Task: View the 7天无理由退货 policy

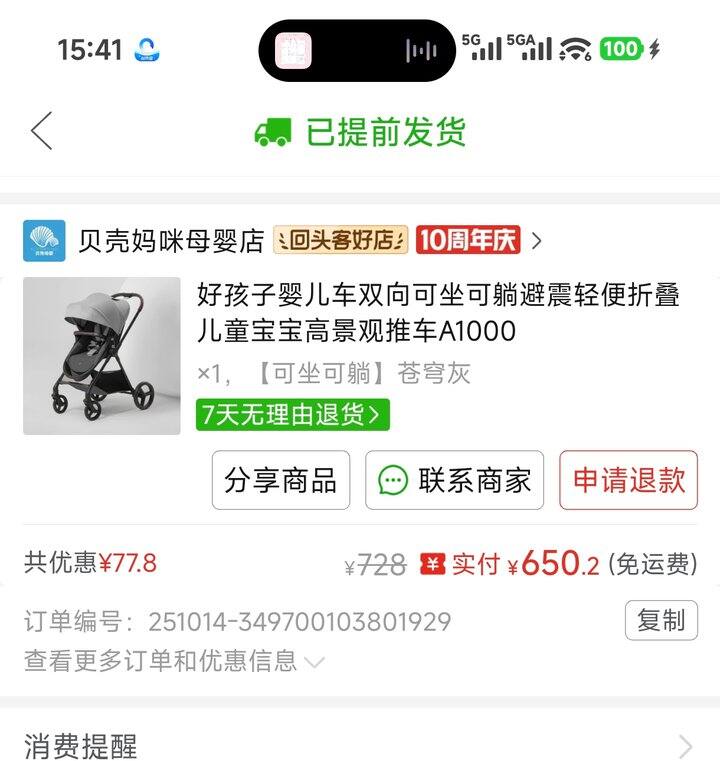Action: click(x=292, y=414)
